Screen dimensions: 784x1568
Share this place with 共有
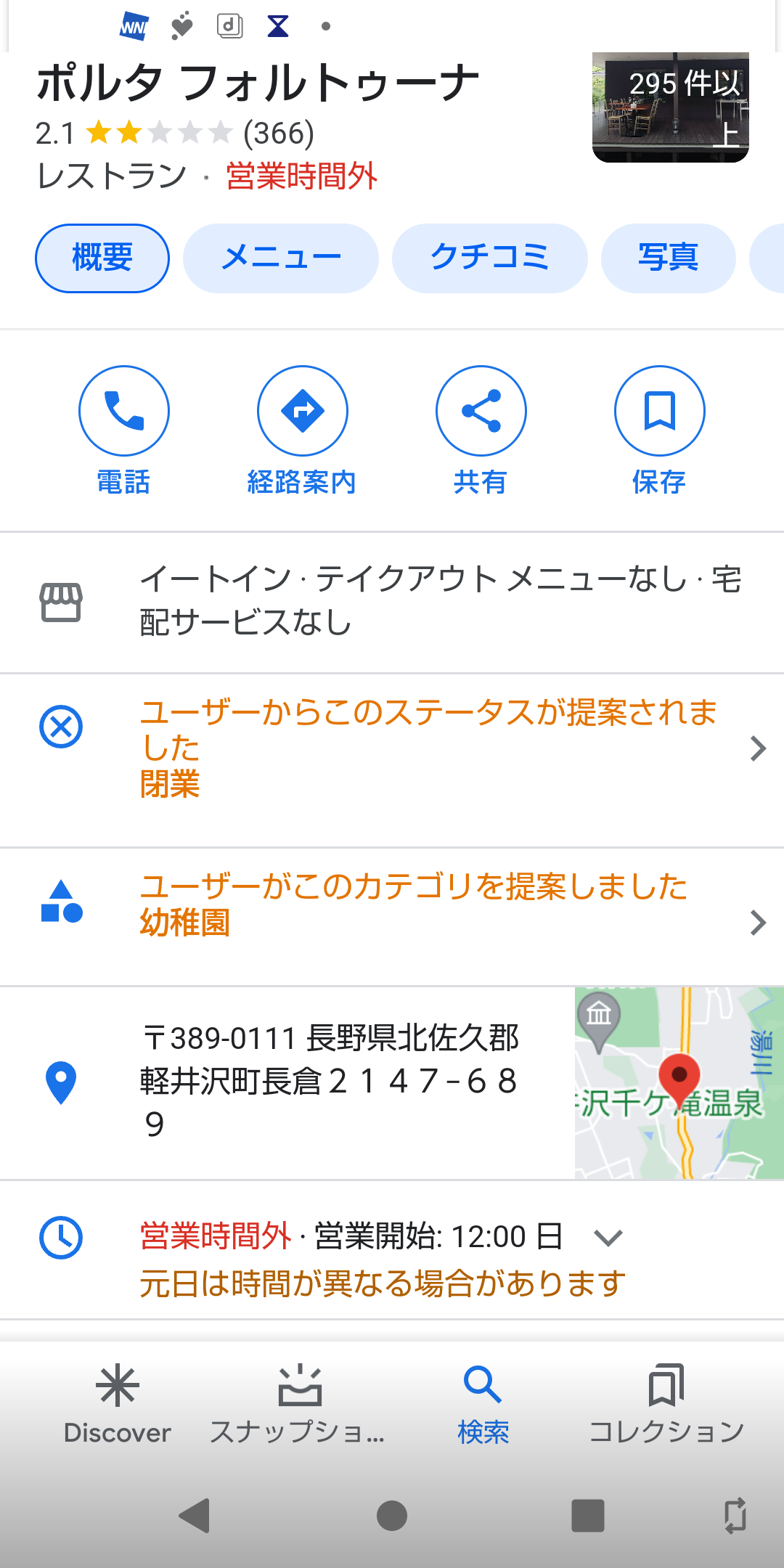(481, 431)
